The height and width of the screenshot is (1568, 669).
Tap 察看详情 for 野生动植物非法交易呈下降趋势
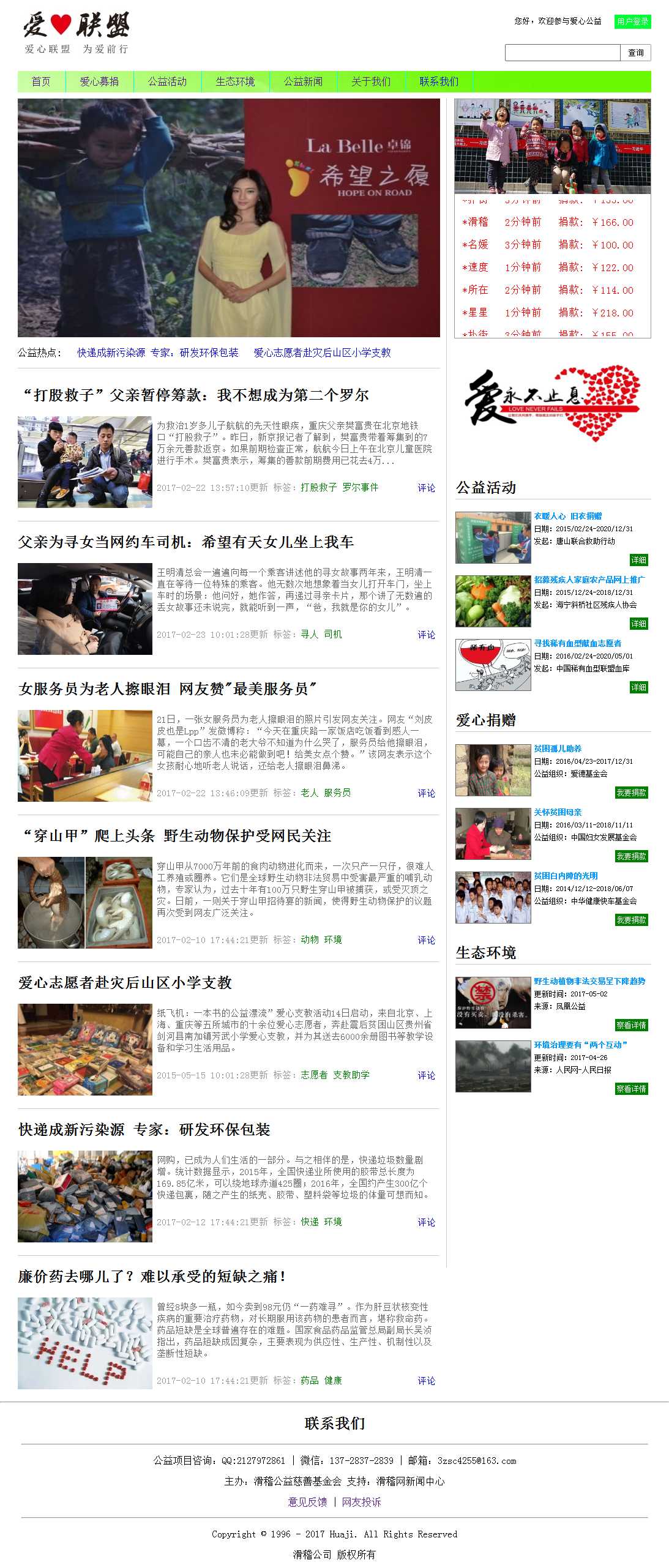631,1025
